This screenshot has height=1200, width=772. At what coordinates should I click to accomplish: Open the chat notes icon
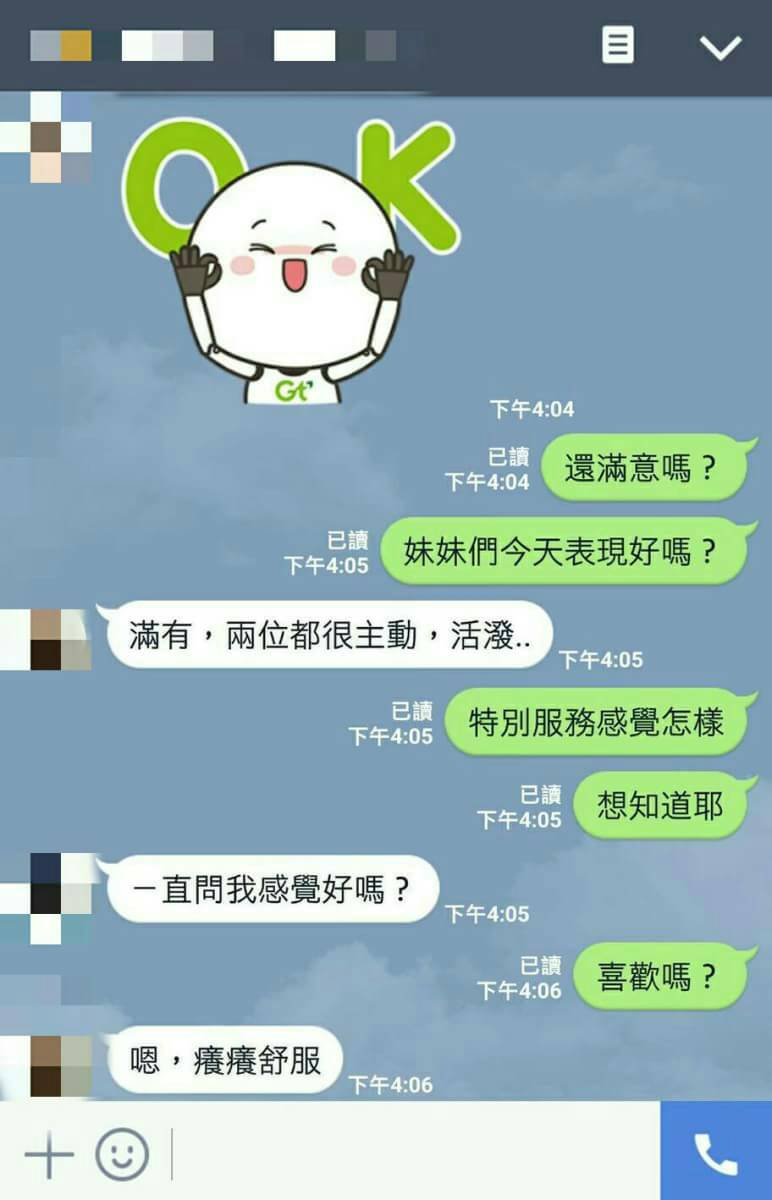(x=617, y=45)
